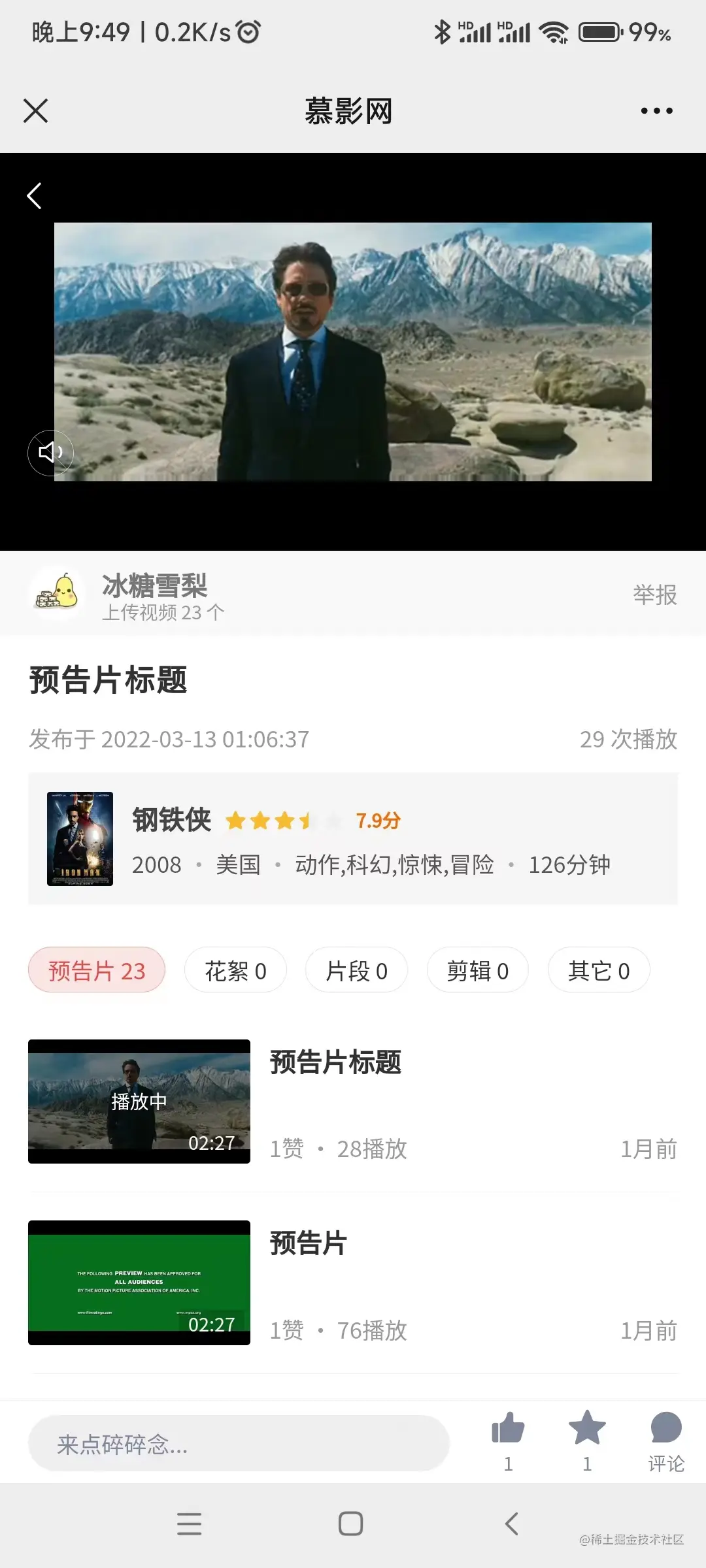Play the 预告片标题 video with 28播放
Image resolution: width=706 pixels, height=1568 pixels.
tap(139, 1102)
